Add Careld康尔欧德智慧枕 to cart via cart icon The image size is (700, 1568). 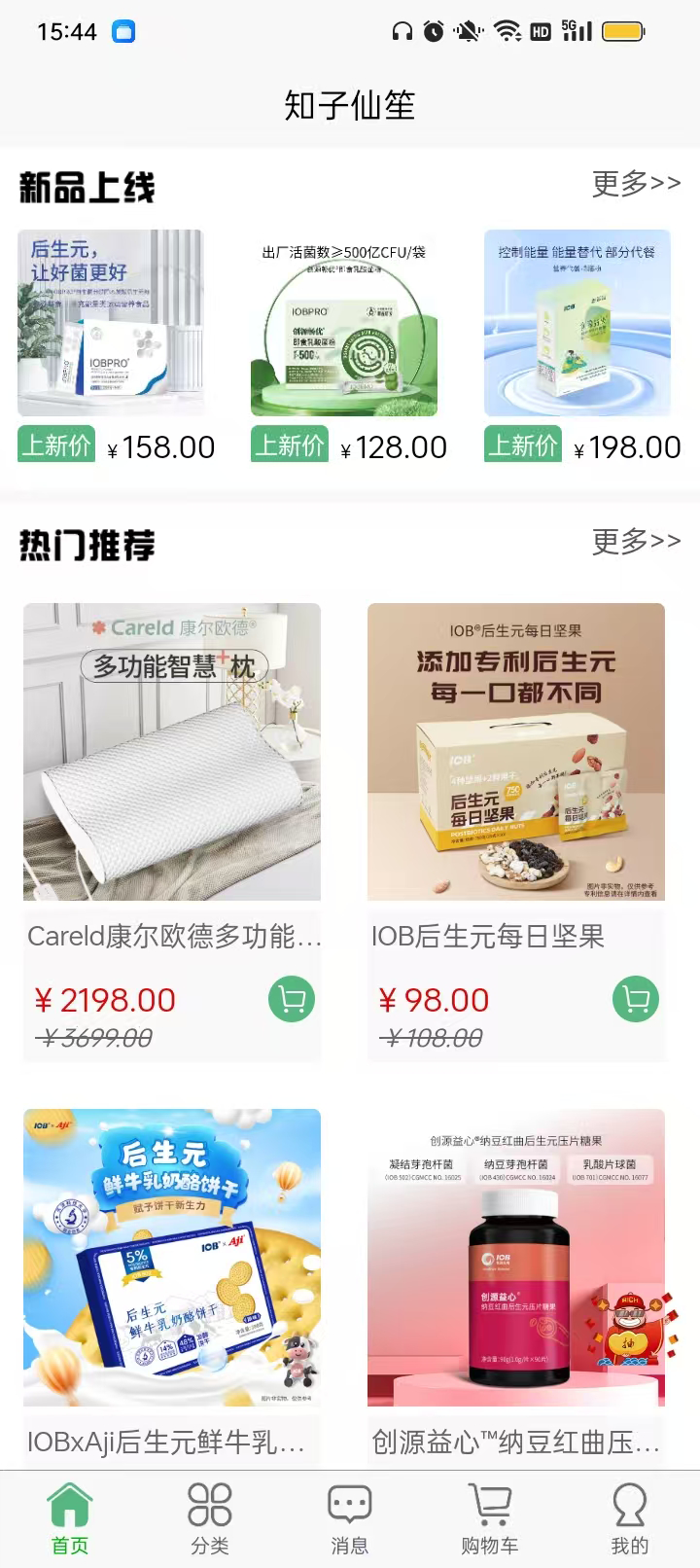point(292,999)
